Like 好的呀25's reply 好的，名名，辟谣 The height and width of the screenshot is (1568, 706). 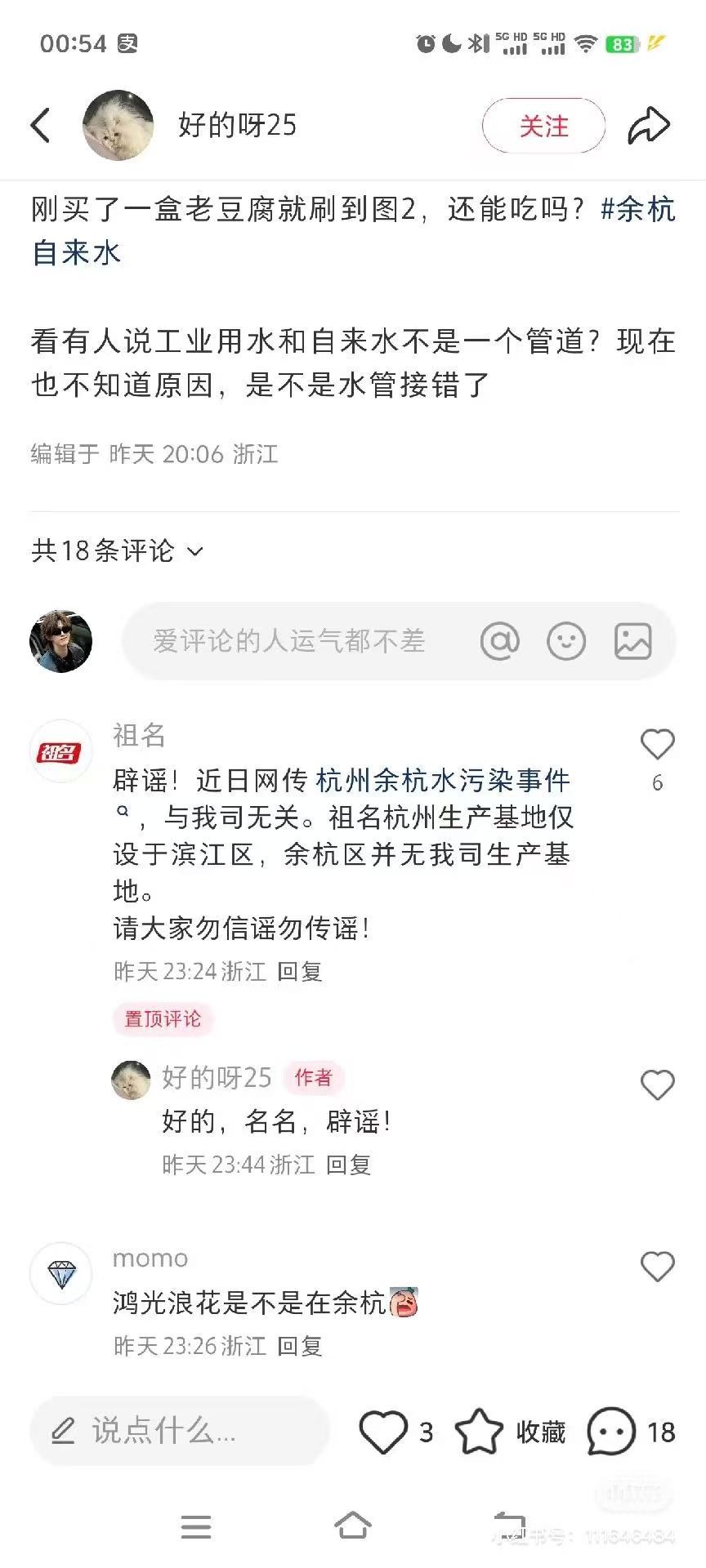point(657,1085)
